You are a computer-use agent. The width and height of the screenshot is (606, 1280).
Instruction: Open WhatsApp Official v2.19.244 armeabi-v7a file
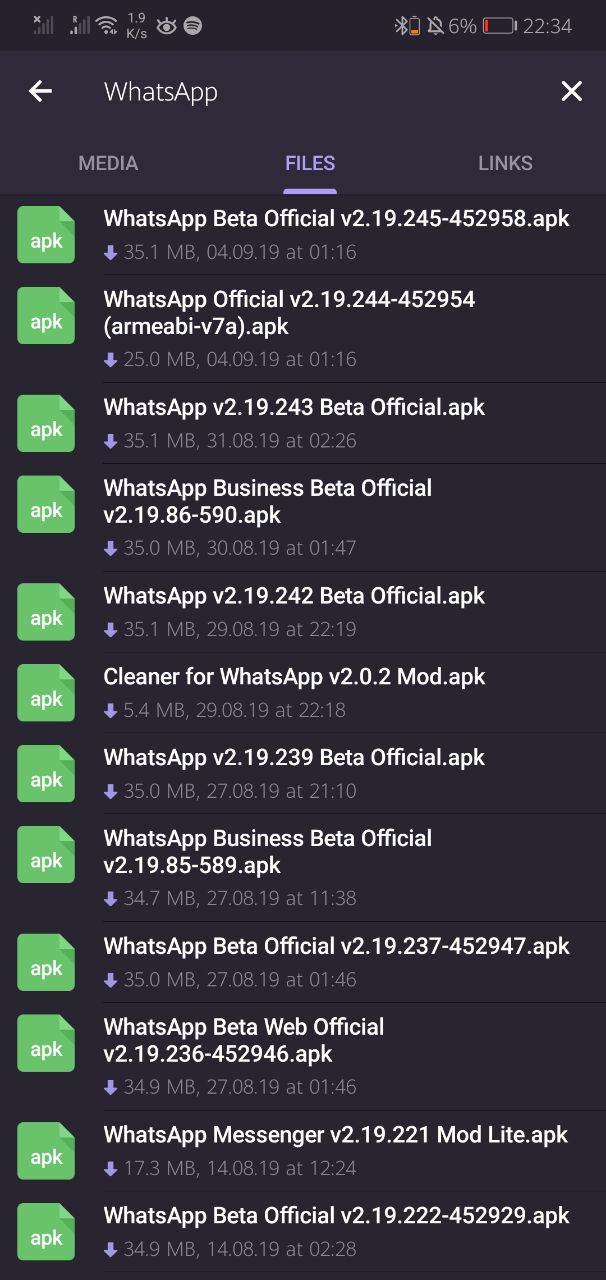click(x=303, y=328)
